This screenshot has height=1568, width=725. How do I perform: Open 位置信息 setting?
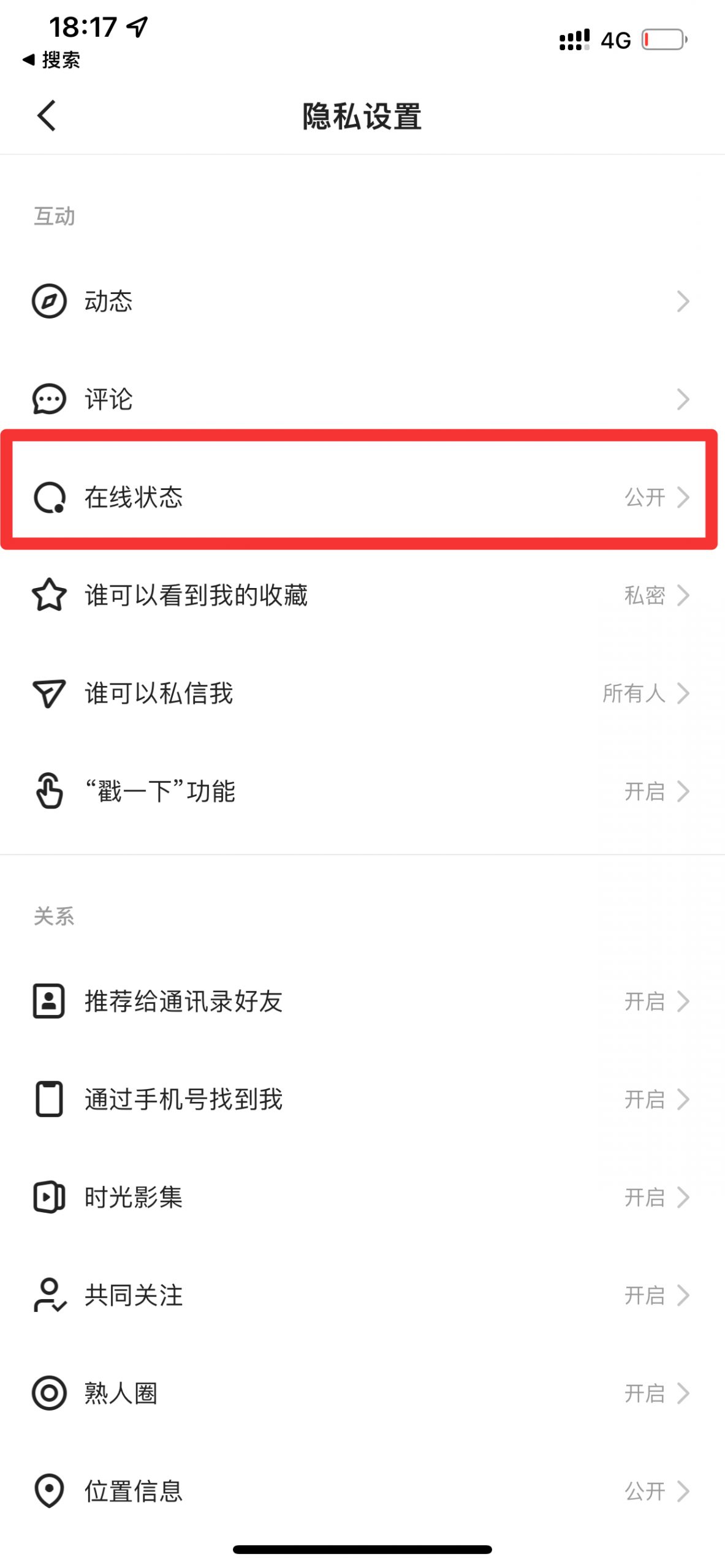pos(362,1491)
